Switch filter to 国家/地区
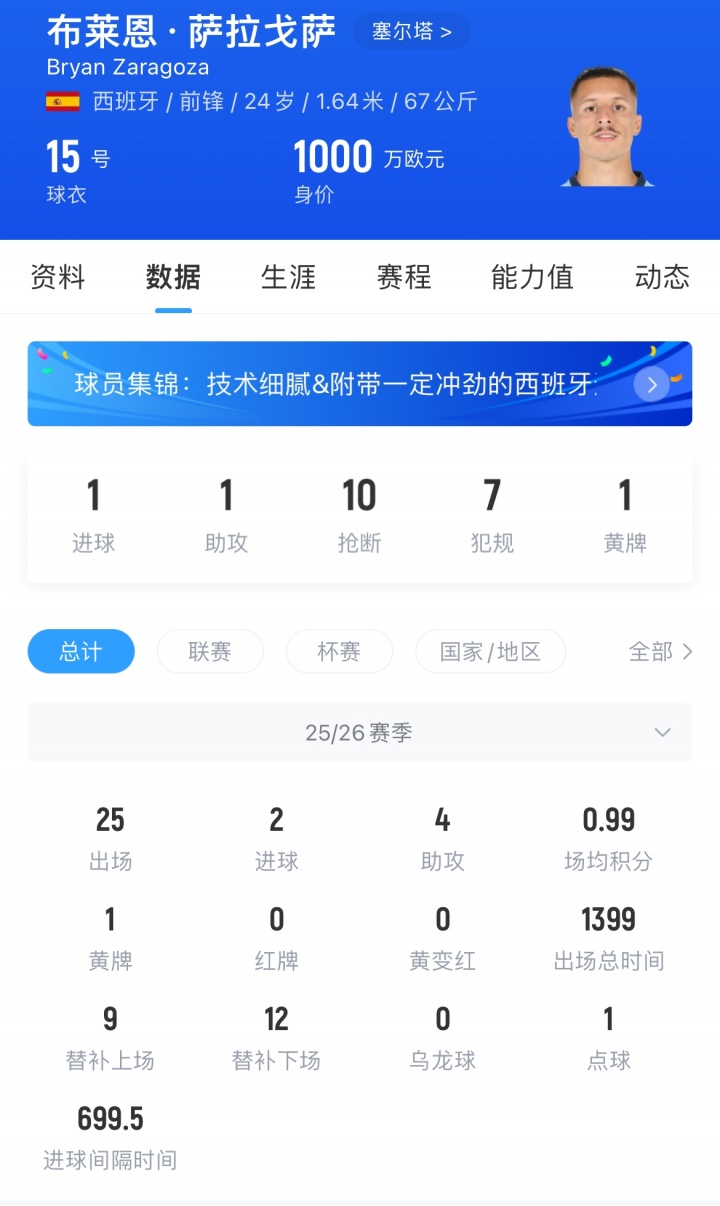Screen dimensions: 720x1206 pyautogui.click(x=490, y=651)
